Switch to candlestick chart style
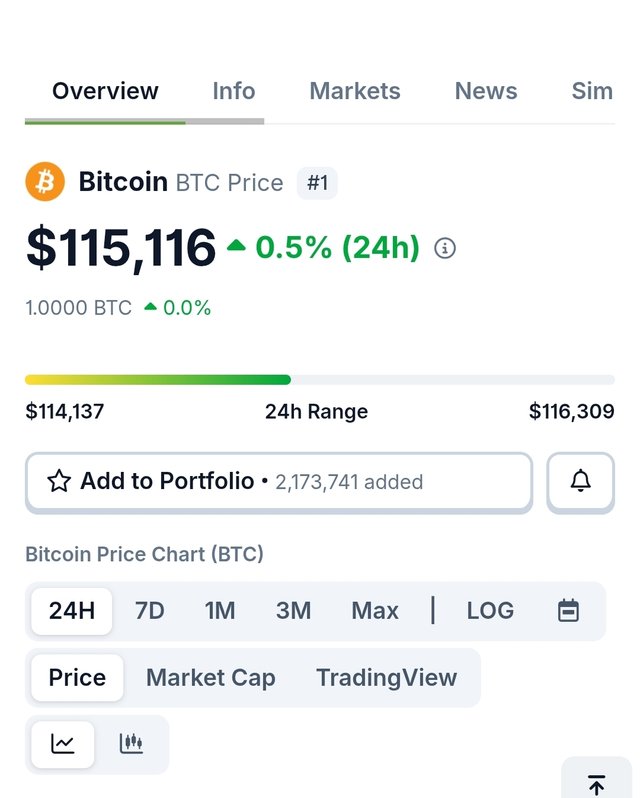The height and width of the screenshot is (798, 640). pyautogui.click(x=131, y=744)
